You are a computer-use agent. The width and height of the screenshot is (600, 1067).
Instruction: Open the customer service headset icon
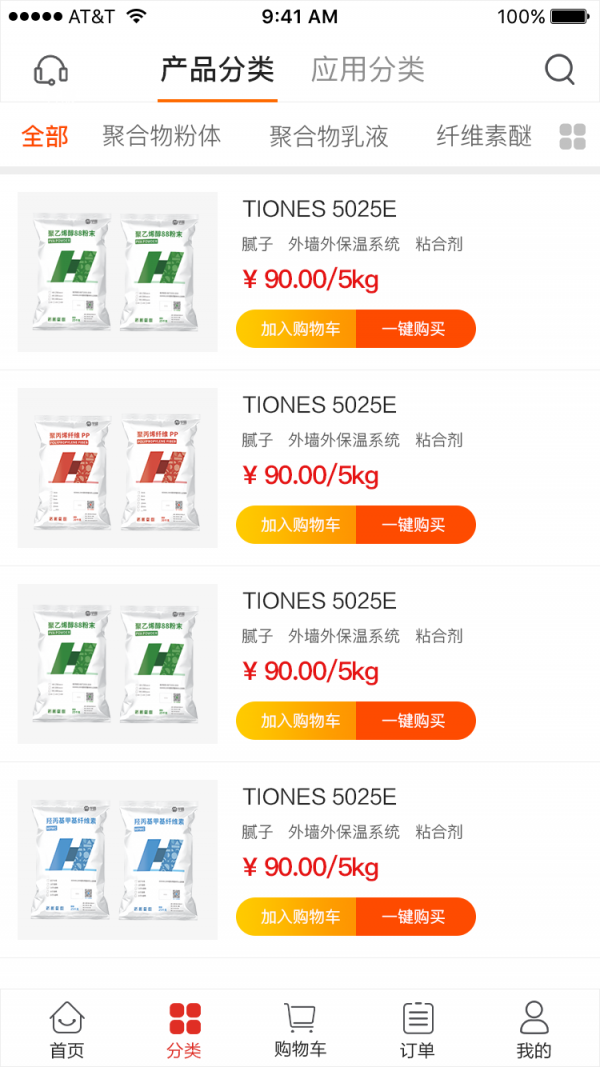coord(50,70)
